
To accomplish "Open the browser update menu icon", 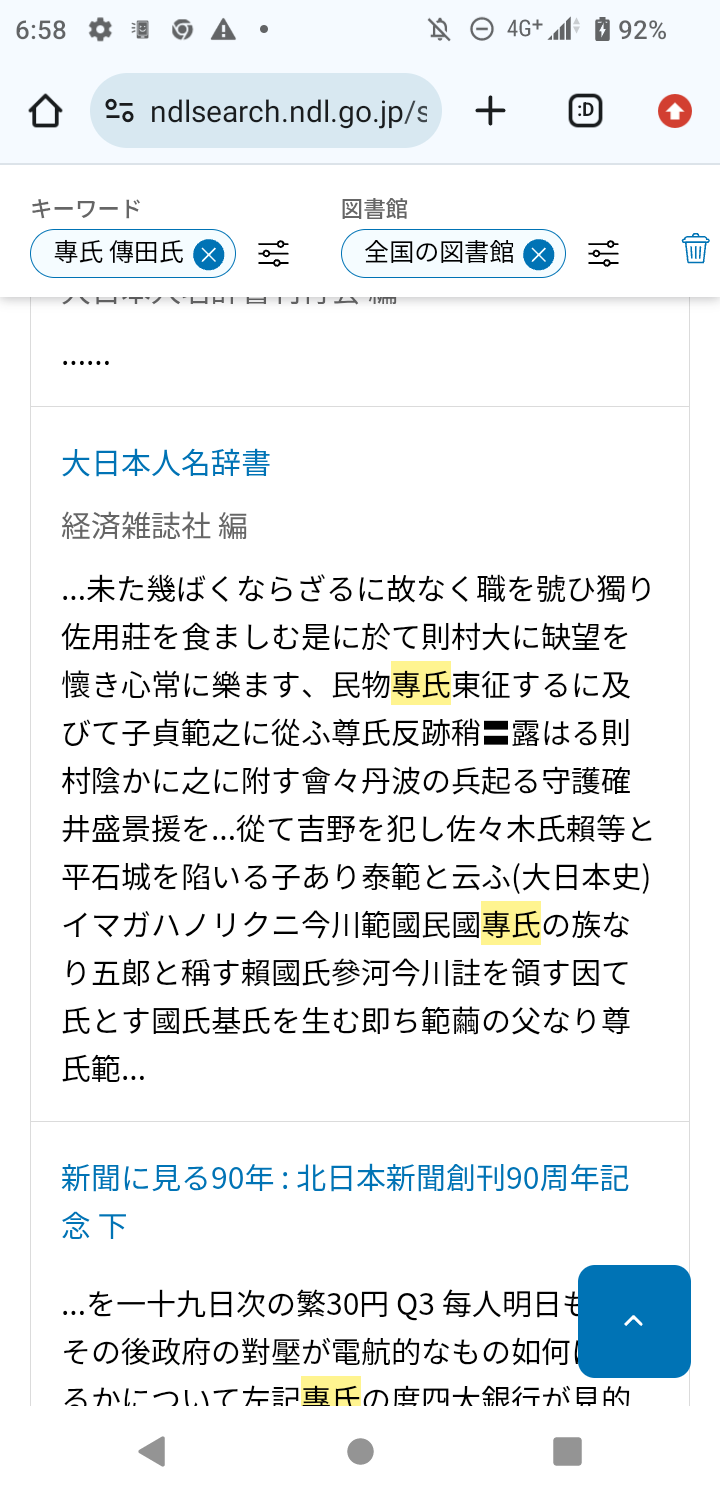I will (675, 111).
